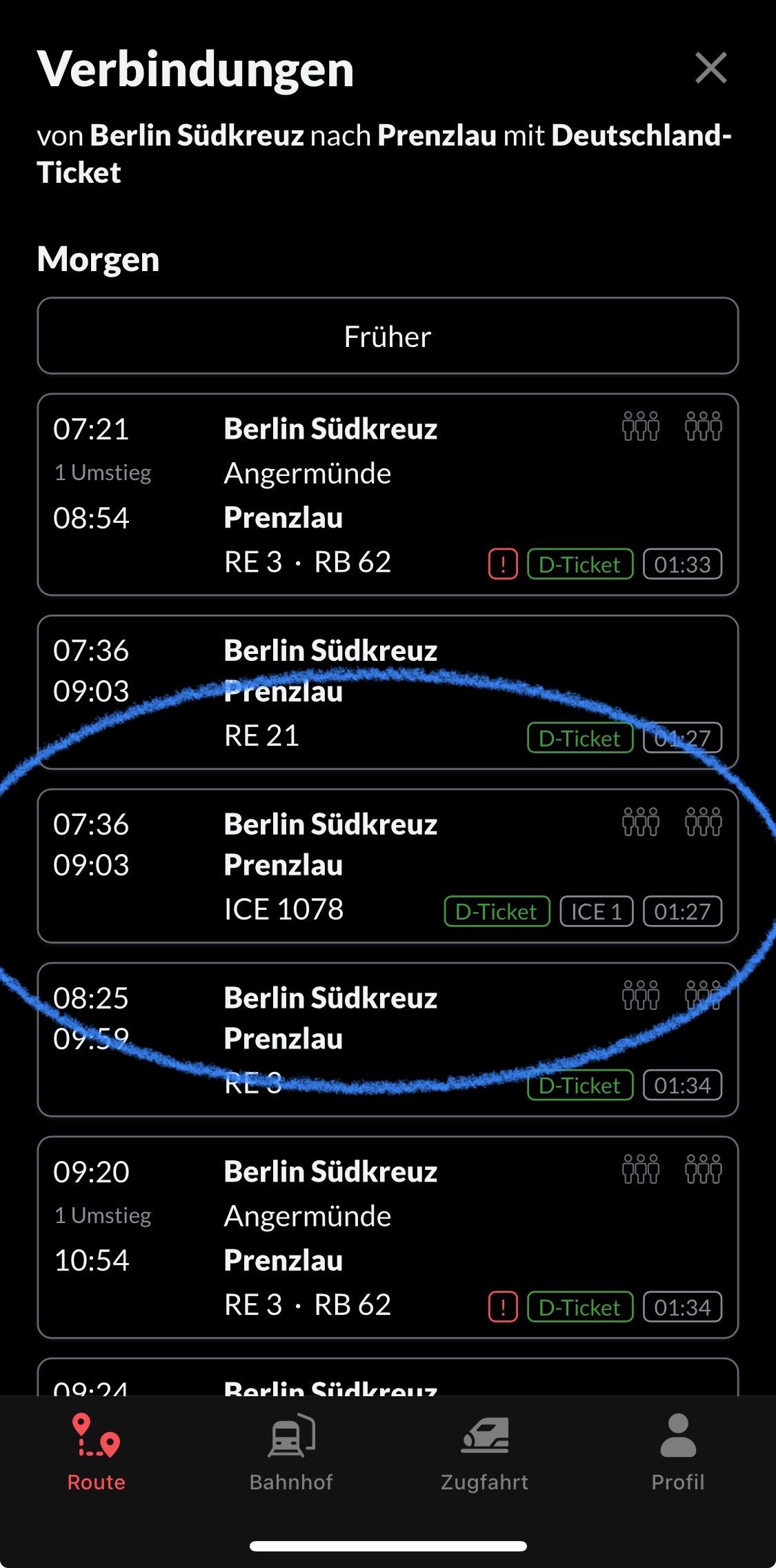Open the 07:21 connection via Angermünde
Viewport: 776px width, 1568px height.
(x=388, y=495)
